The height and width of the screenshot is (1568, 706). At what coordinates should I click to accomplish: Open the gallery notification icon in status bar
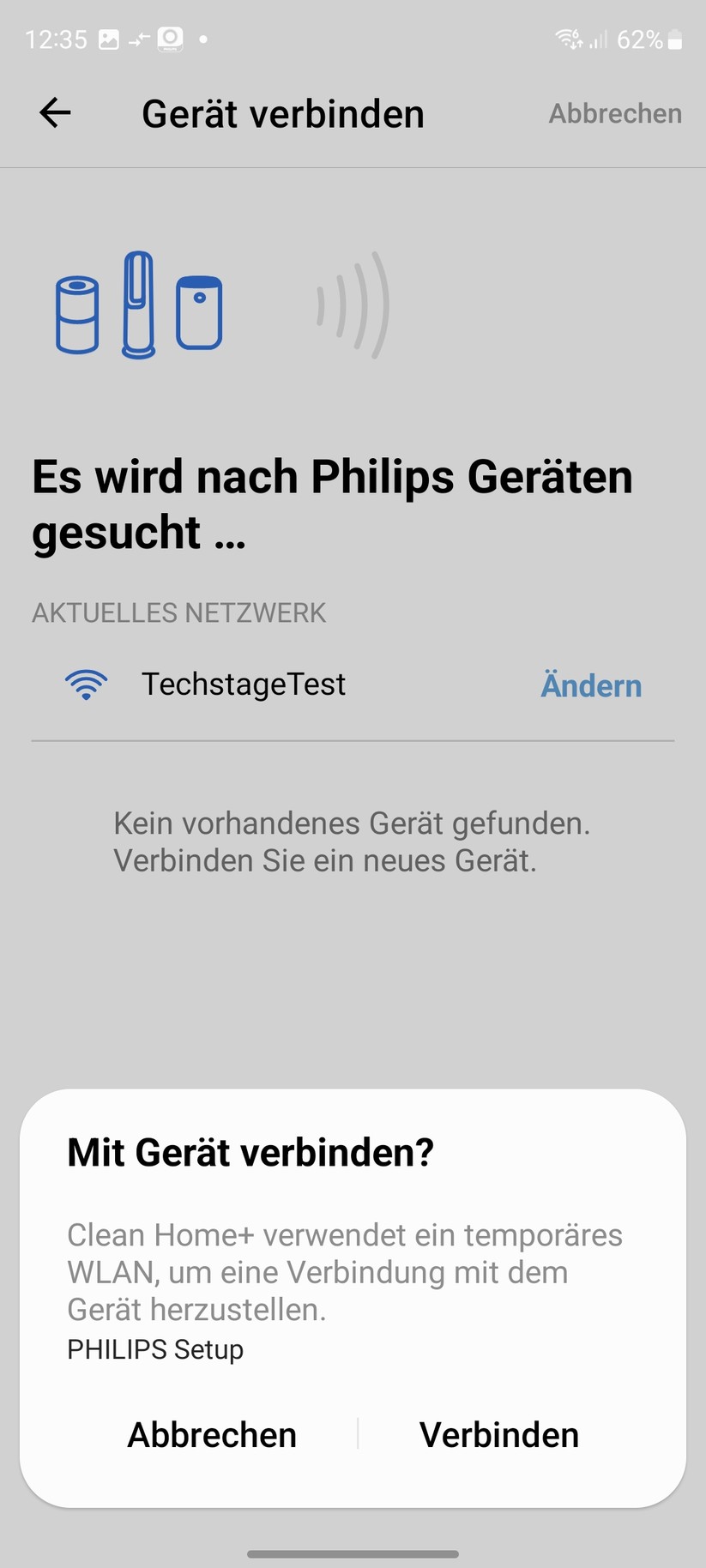pos(109,39)
